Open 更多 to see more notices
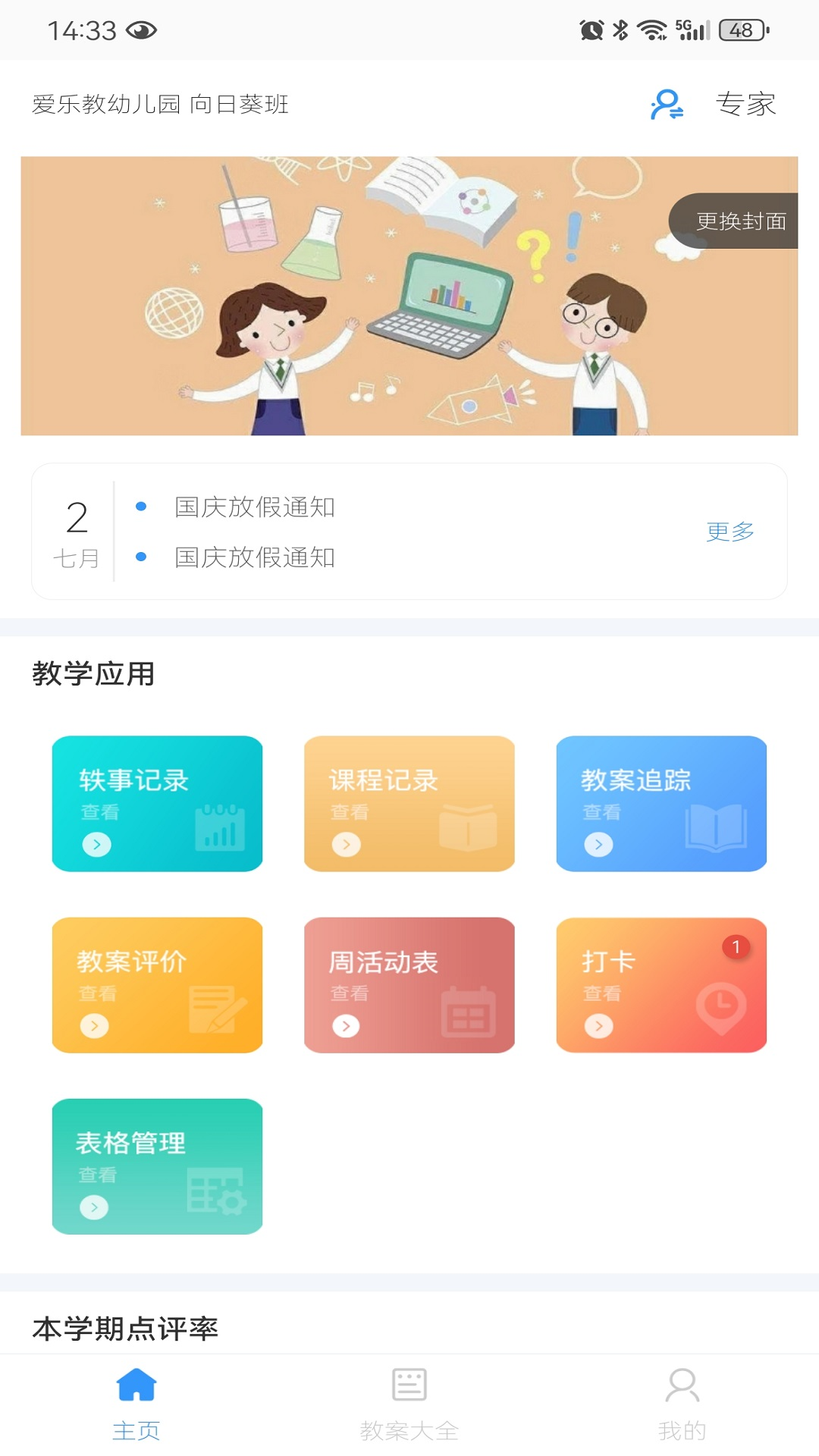Screen dimensions: 819x1456 click(x=730, y=533)
